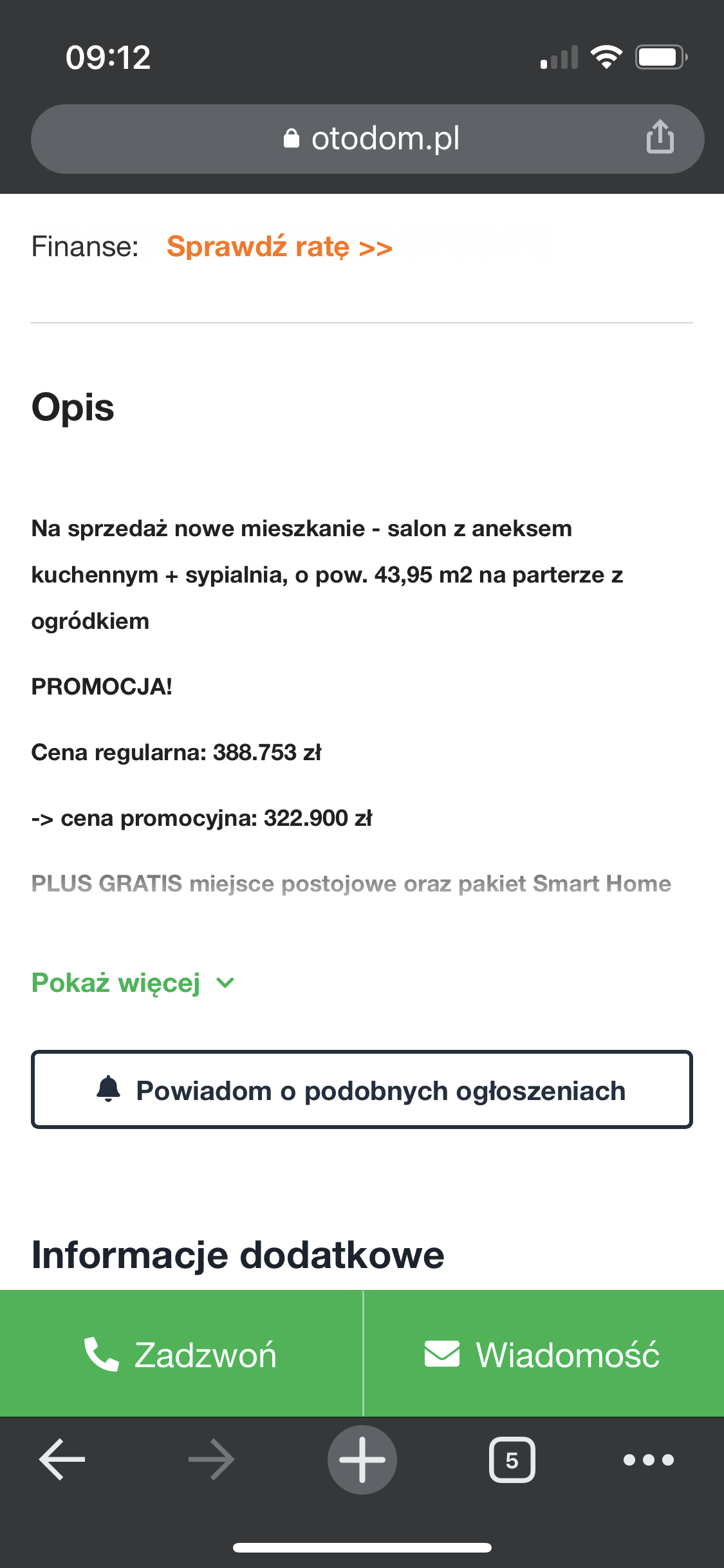Share this page via share icon
This screenshot has width=724, height=1568.
[660, 137]
